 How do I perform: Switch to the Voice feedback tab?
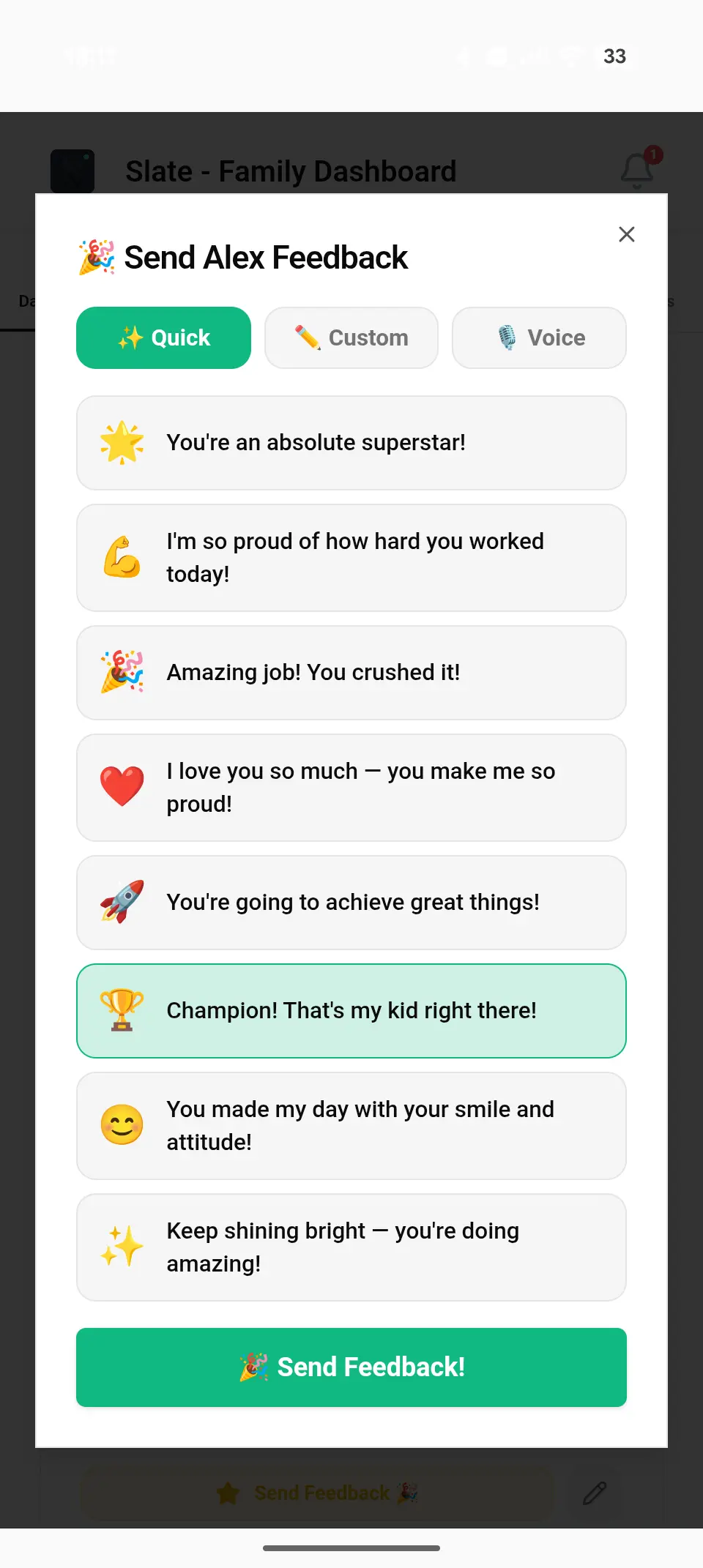click(539, 337)
